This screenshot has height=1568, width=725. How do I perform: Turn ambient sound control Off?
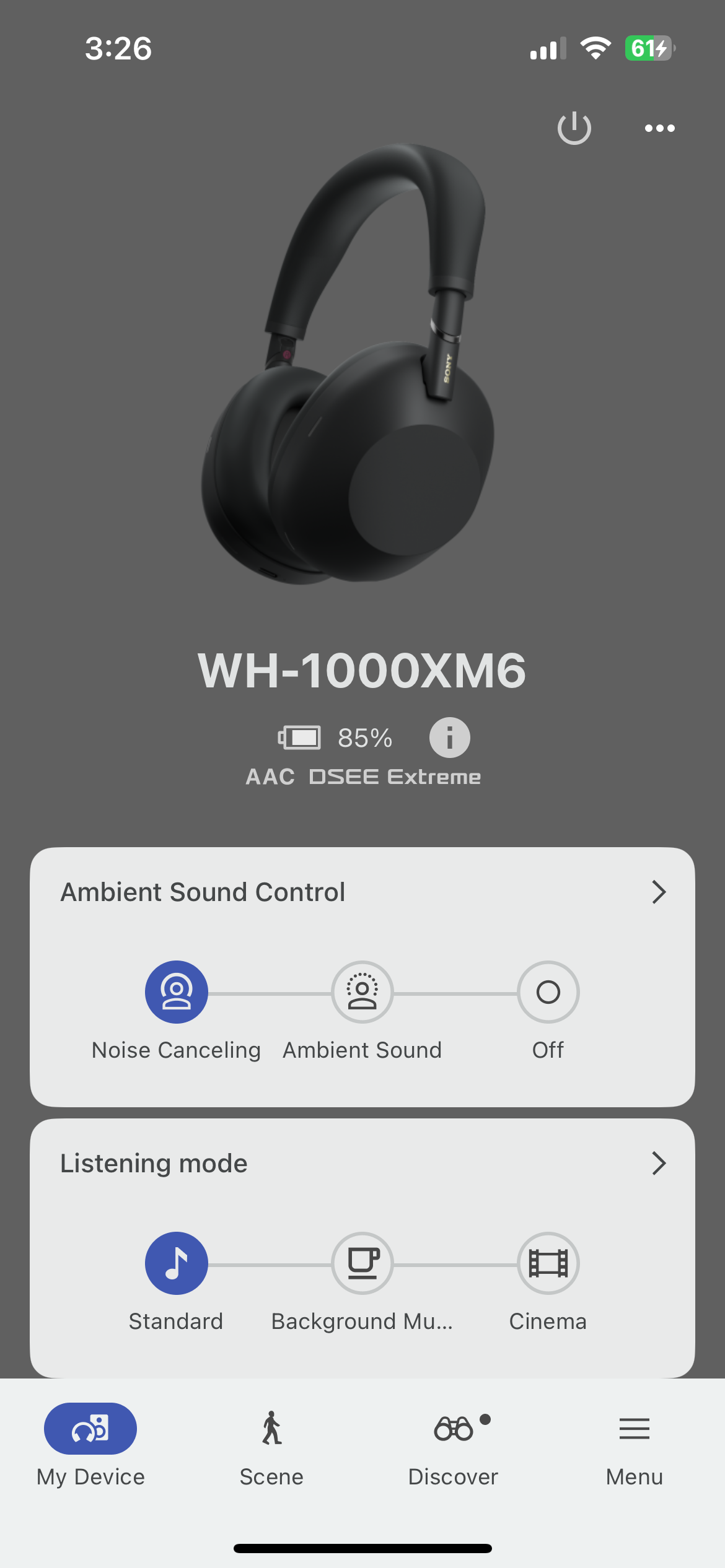tap(548, 992)
